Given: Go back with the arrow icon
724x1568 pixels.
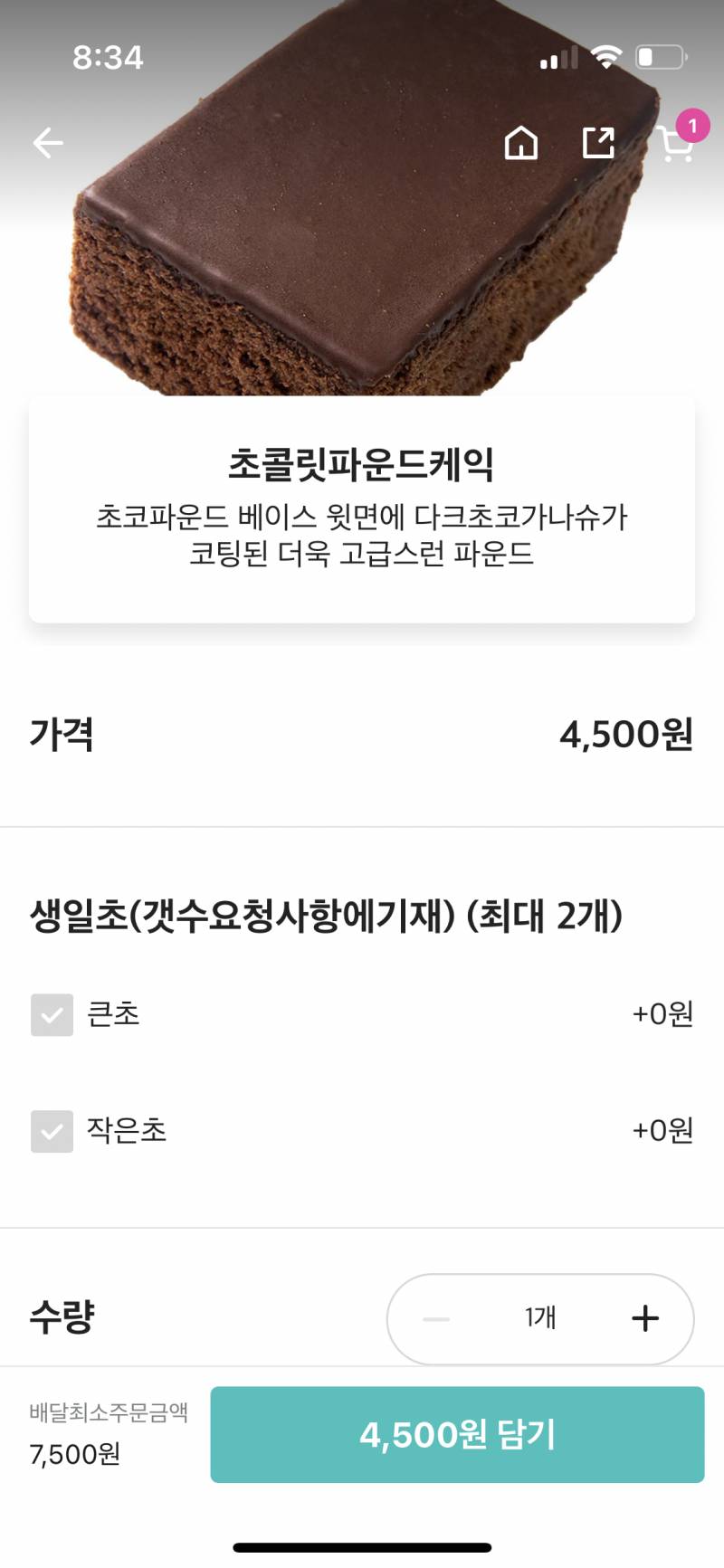Looking at the screenshot, I should [x=48, y=143].
